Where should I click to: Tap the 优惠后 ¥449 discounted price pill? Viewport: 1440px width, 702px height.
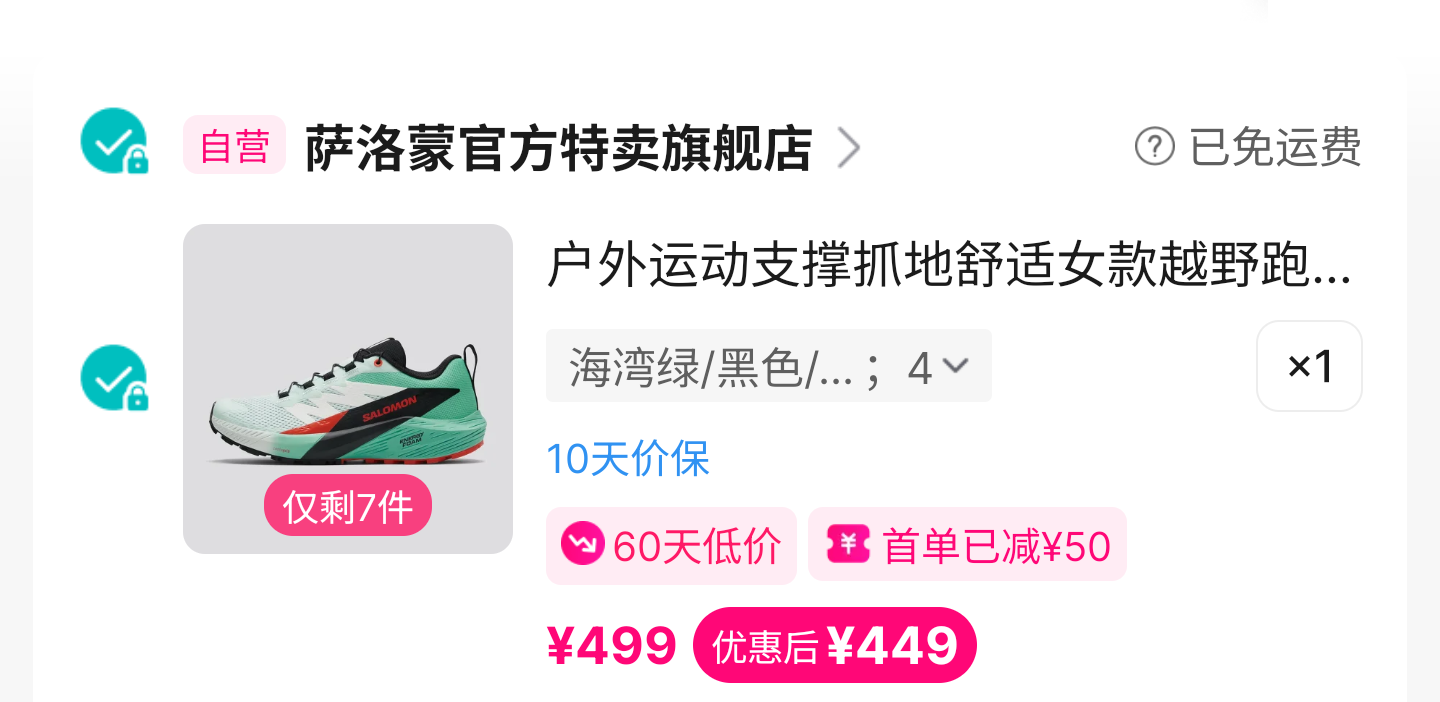coord(834,646)
